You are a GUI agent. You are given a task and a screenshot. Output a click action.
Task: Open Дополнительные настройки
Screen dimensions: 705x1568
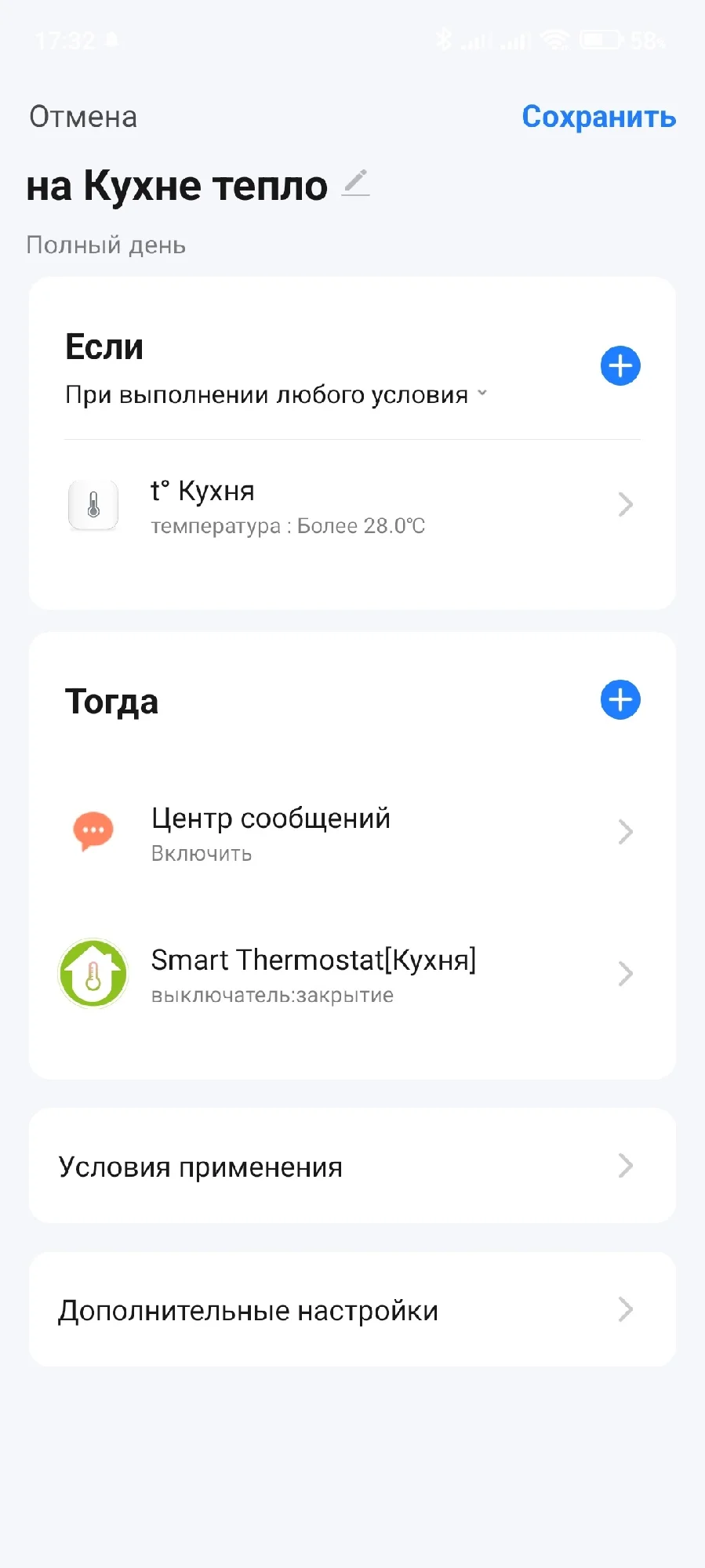click(x=352, y=1310)
